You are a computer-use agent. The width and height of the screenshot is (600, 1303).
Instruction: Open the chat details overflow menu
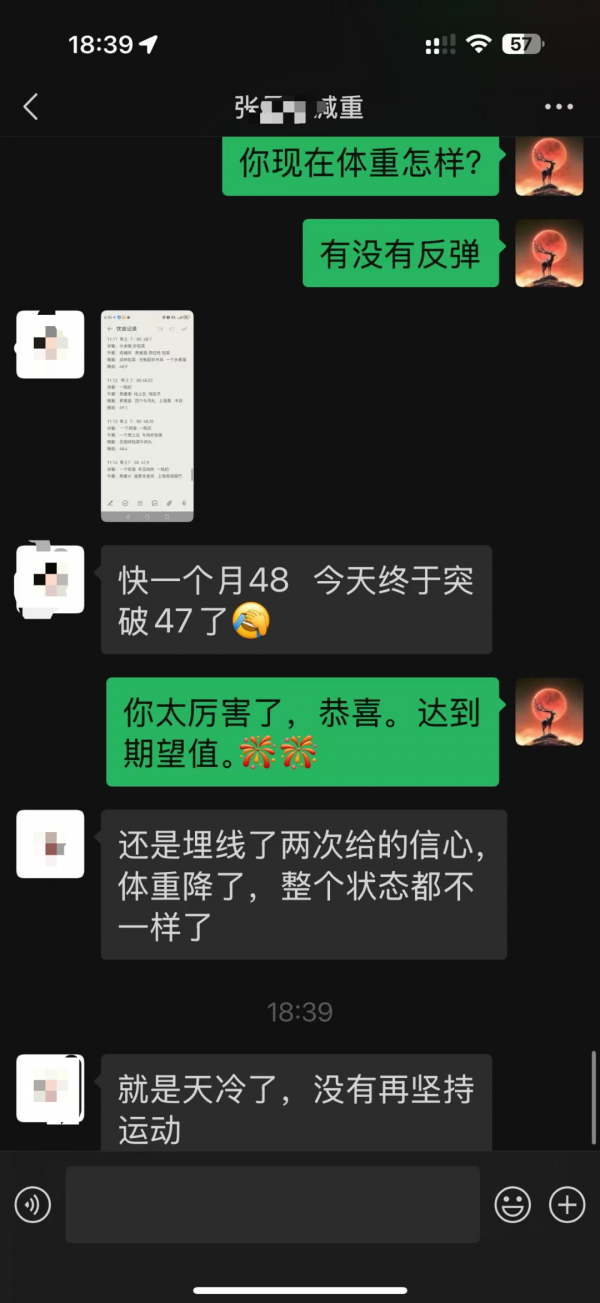click(558, 107)
